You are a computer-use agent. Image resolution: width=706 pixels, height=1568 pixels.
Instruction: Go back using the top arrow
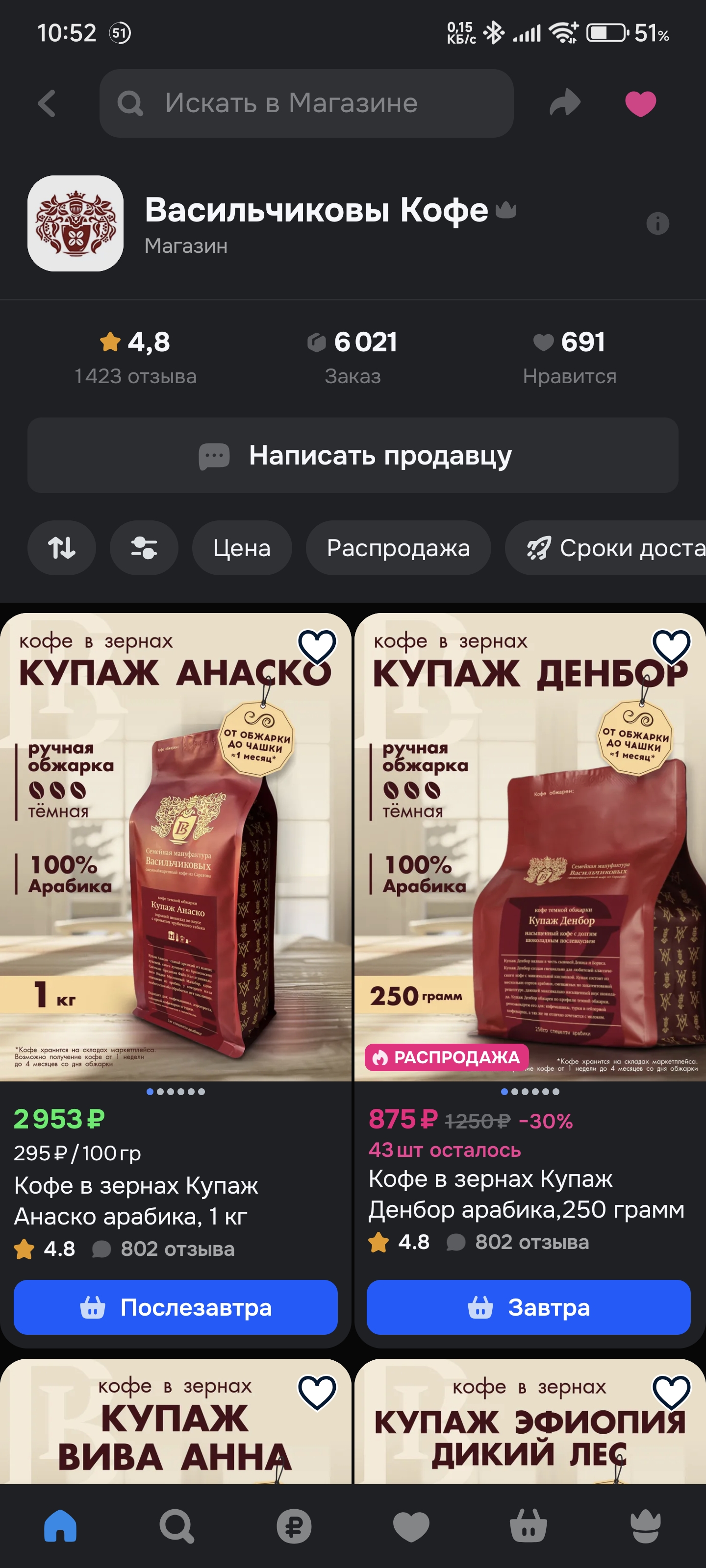[x=47, y=103]
